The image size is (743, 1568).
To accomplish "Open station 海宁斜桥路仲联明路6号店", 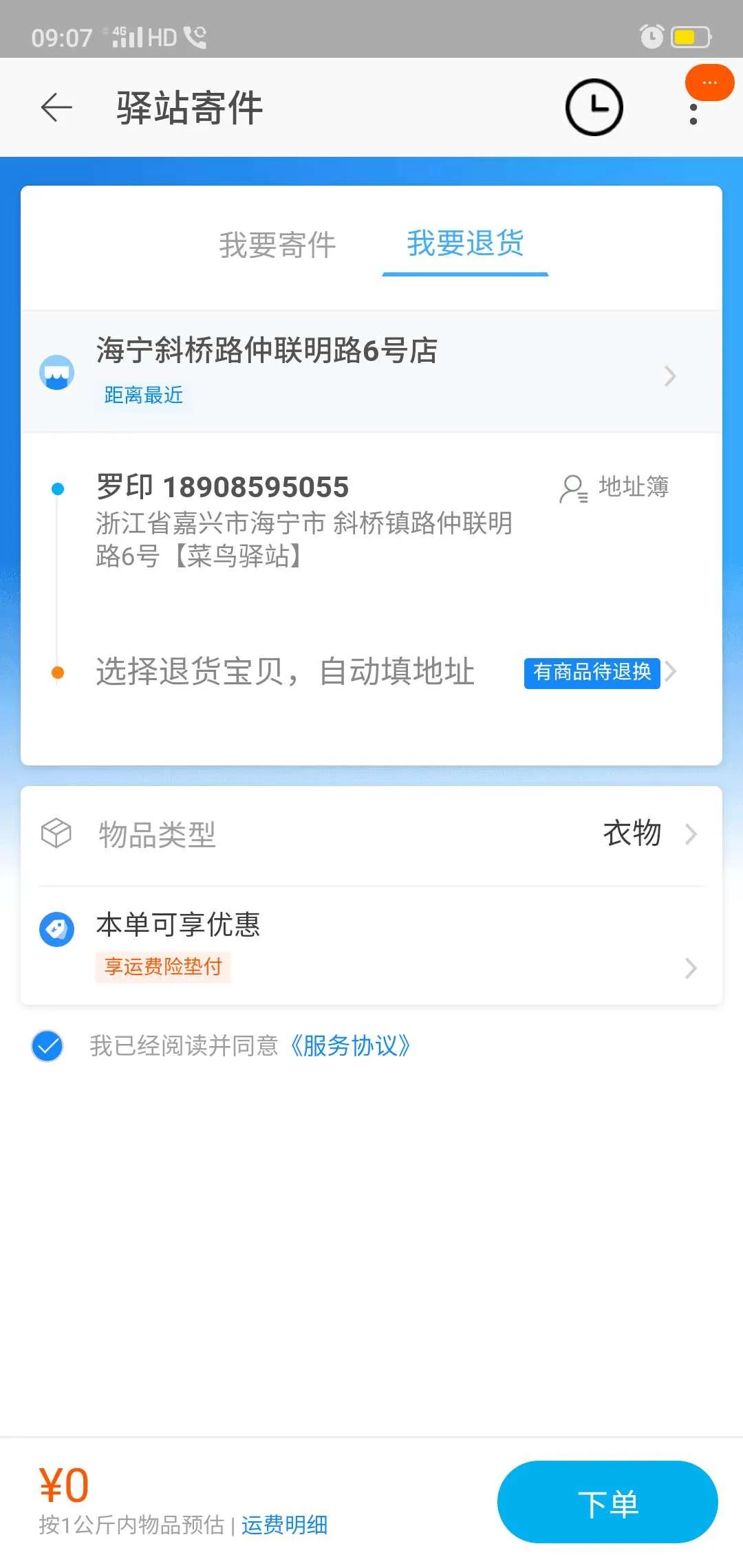I will click(371, 371).
